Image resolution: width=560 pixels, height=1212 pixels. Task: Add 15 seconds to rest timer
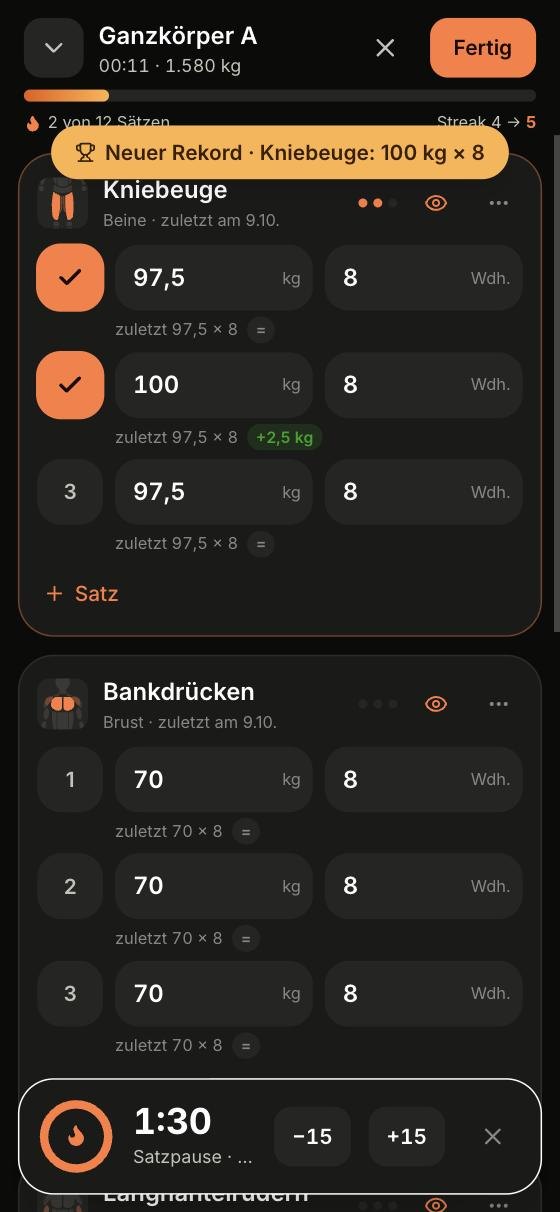click(x=407, y=1137)
